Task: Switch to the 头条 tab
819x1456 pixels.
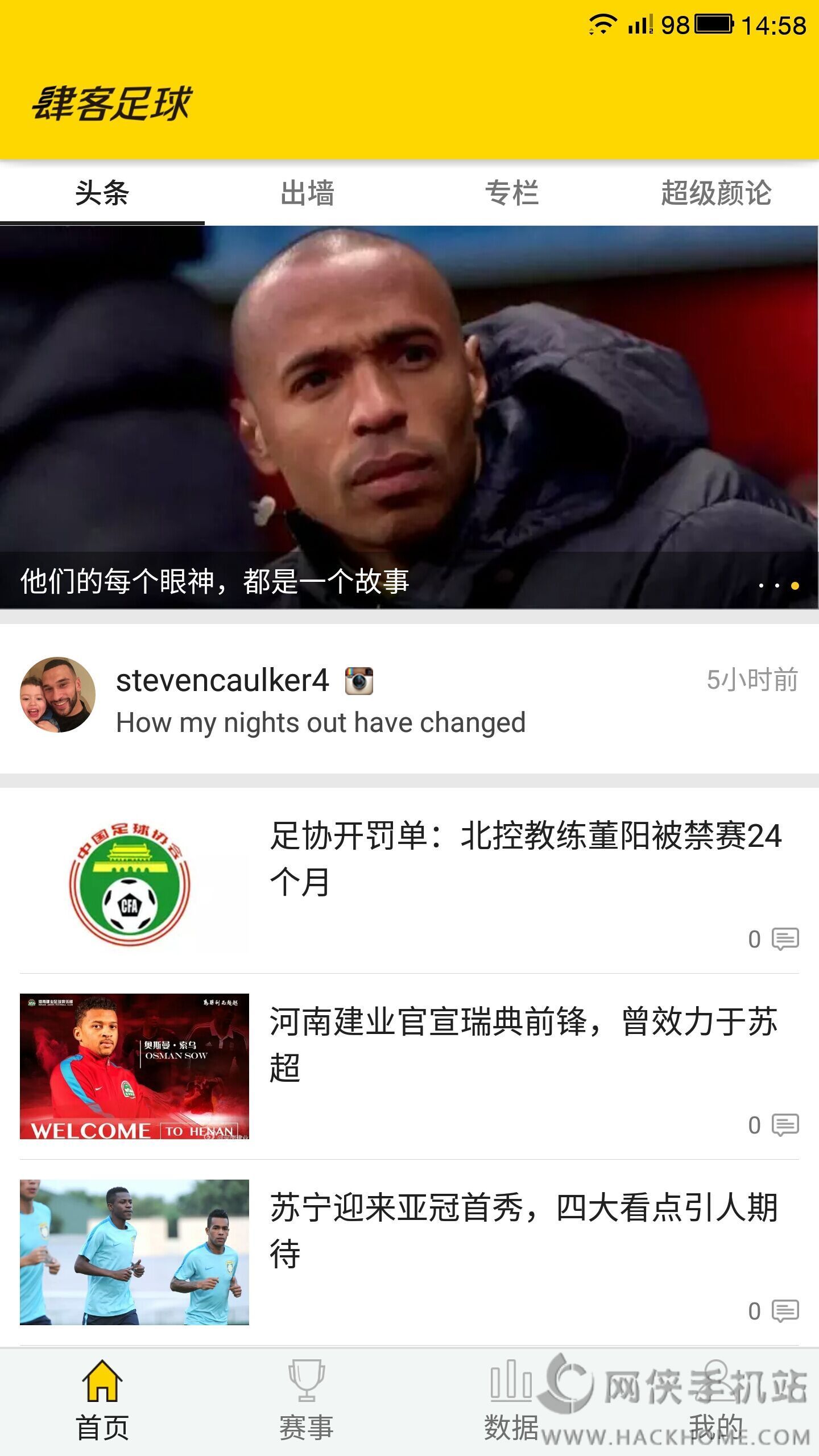Action: [x=102, y=193]
